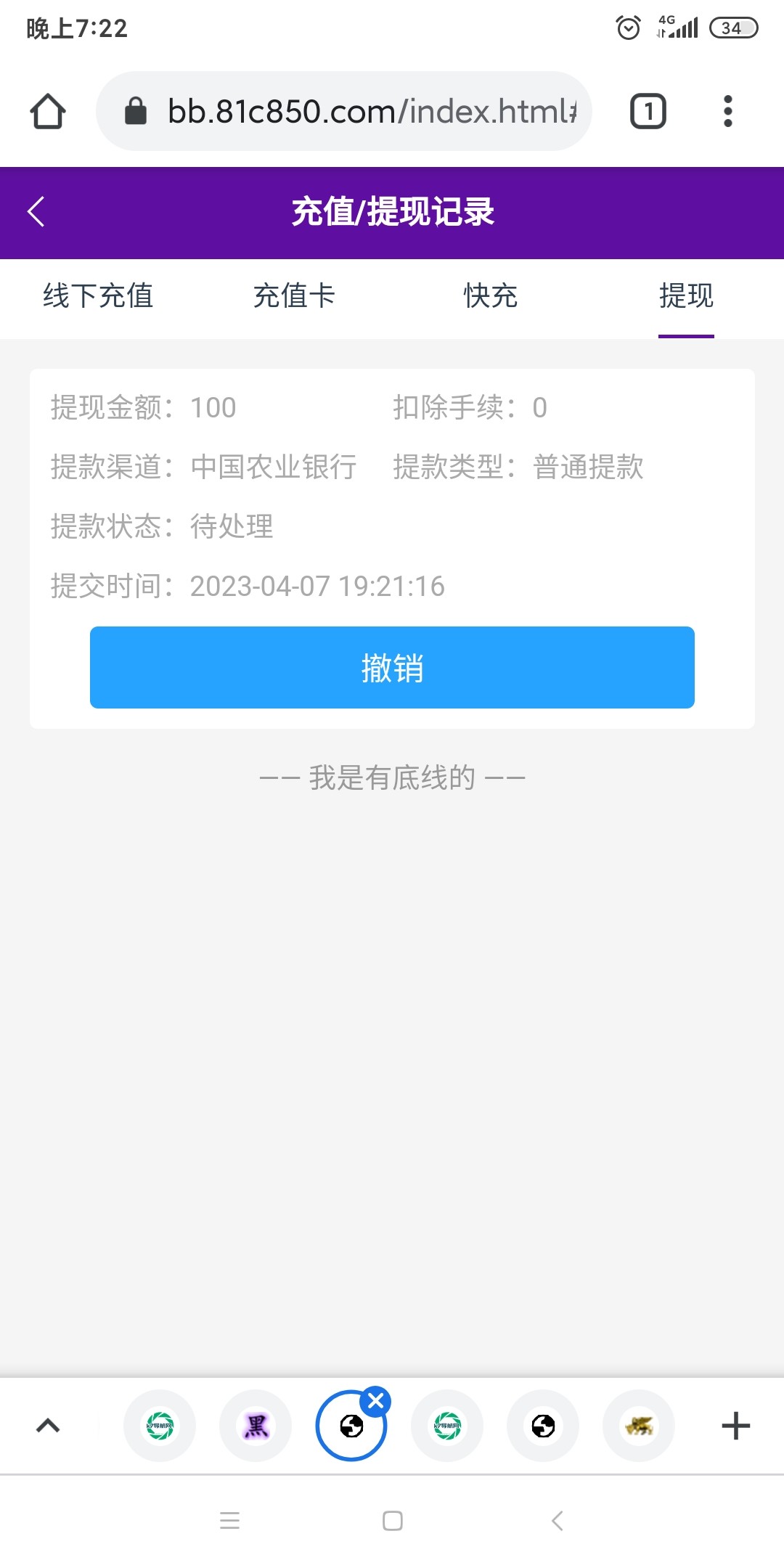The height and width of the screenshot is (1568, 784).
Task: Tap the 撤销 button to cancel withdrawal
Action: click(x=392, y=668)
